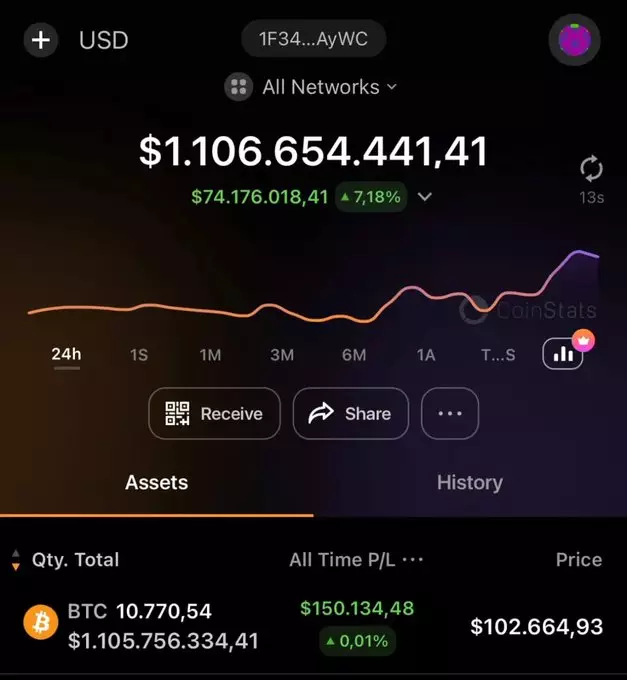Viewport: 627px width, 680px height.
Task: Open the three-dot more options button
Action: point(450,413)
